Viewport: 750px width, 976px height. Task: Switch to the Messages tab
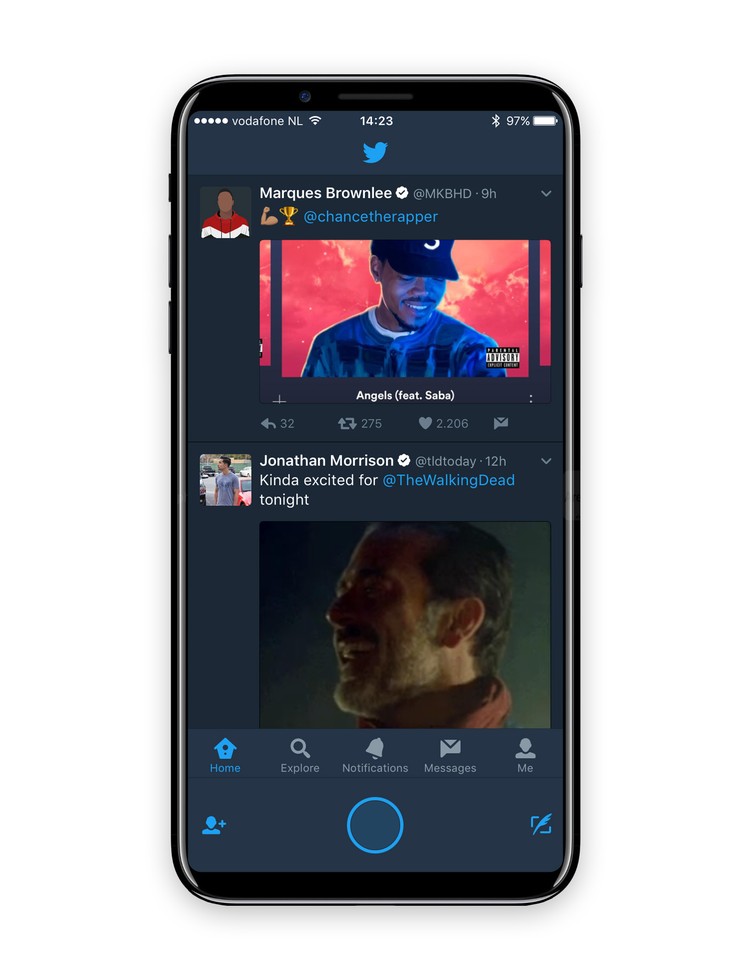point(450,755)
